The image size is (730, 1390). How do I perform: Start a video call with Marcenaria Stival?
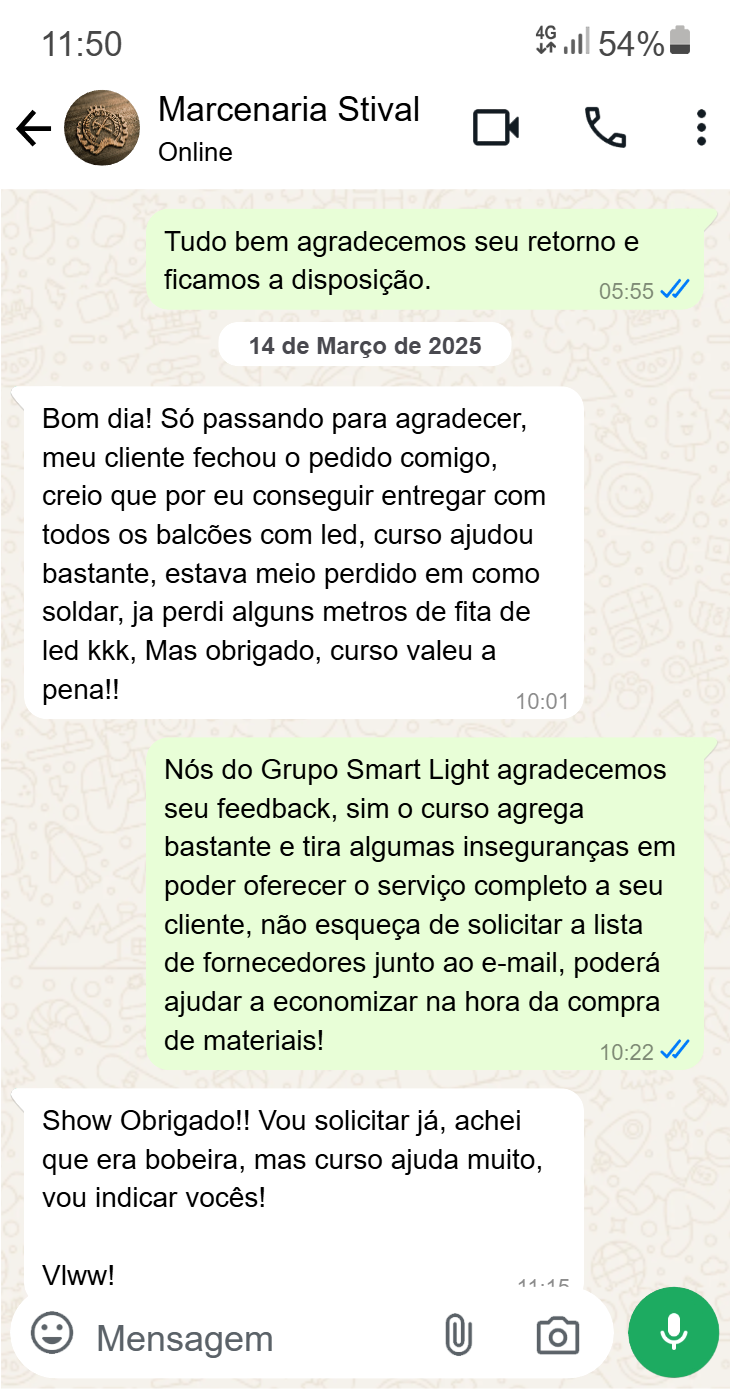tap(496, 128)
